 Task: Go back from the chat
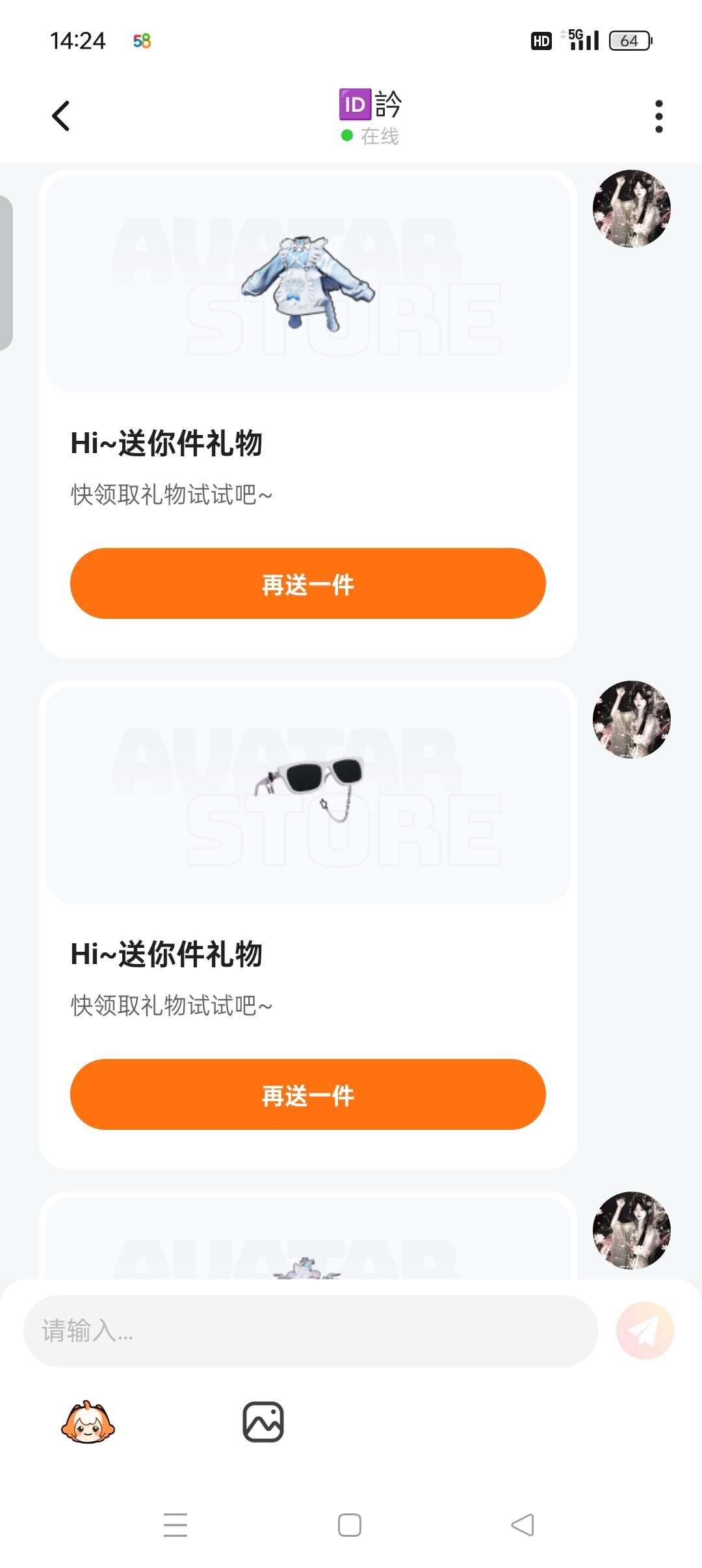click(x=60, y=116)
